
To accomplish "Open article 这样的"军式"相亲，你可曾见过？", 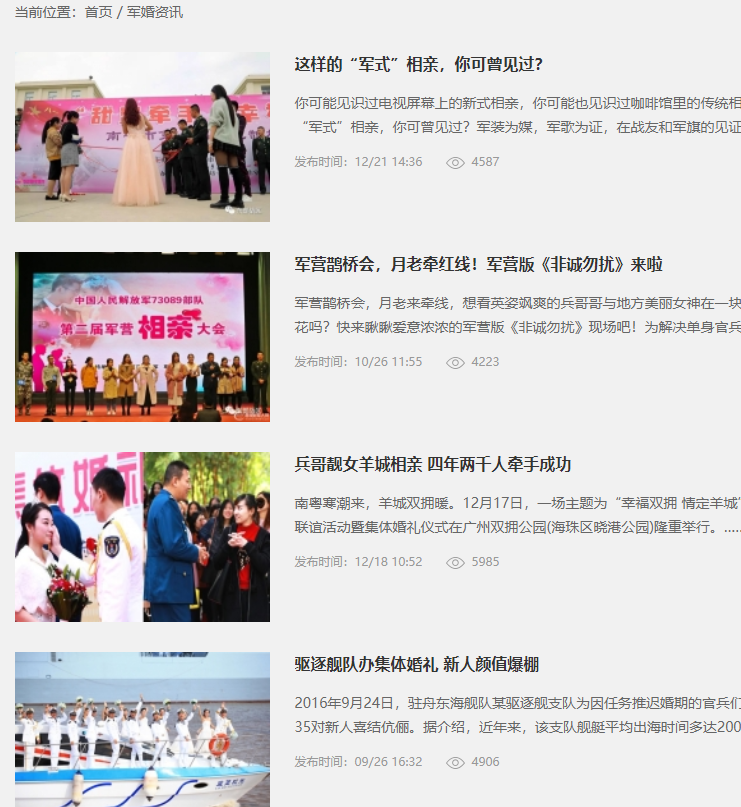I will [418, 64].
